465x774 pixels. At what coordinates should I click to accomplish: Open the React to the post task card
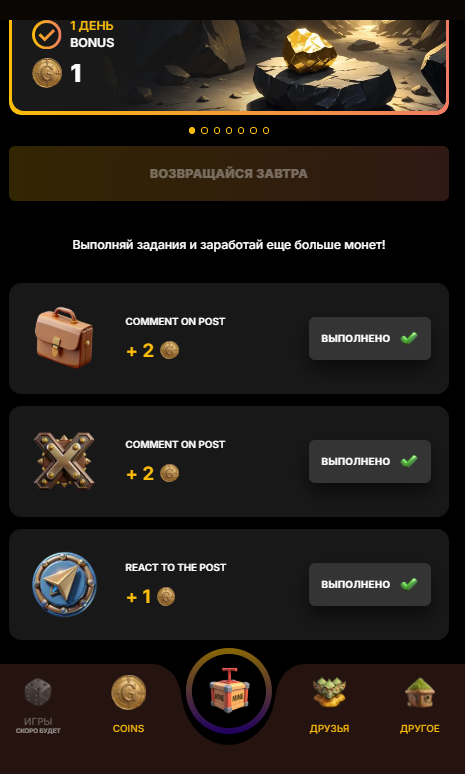229,584
